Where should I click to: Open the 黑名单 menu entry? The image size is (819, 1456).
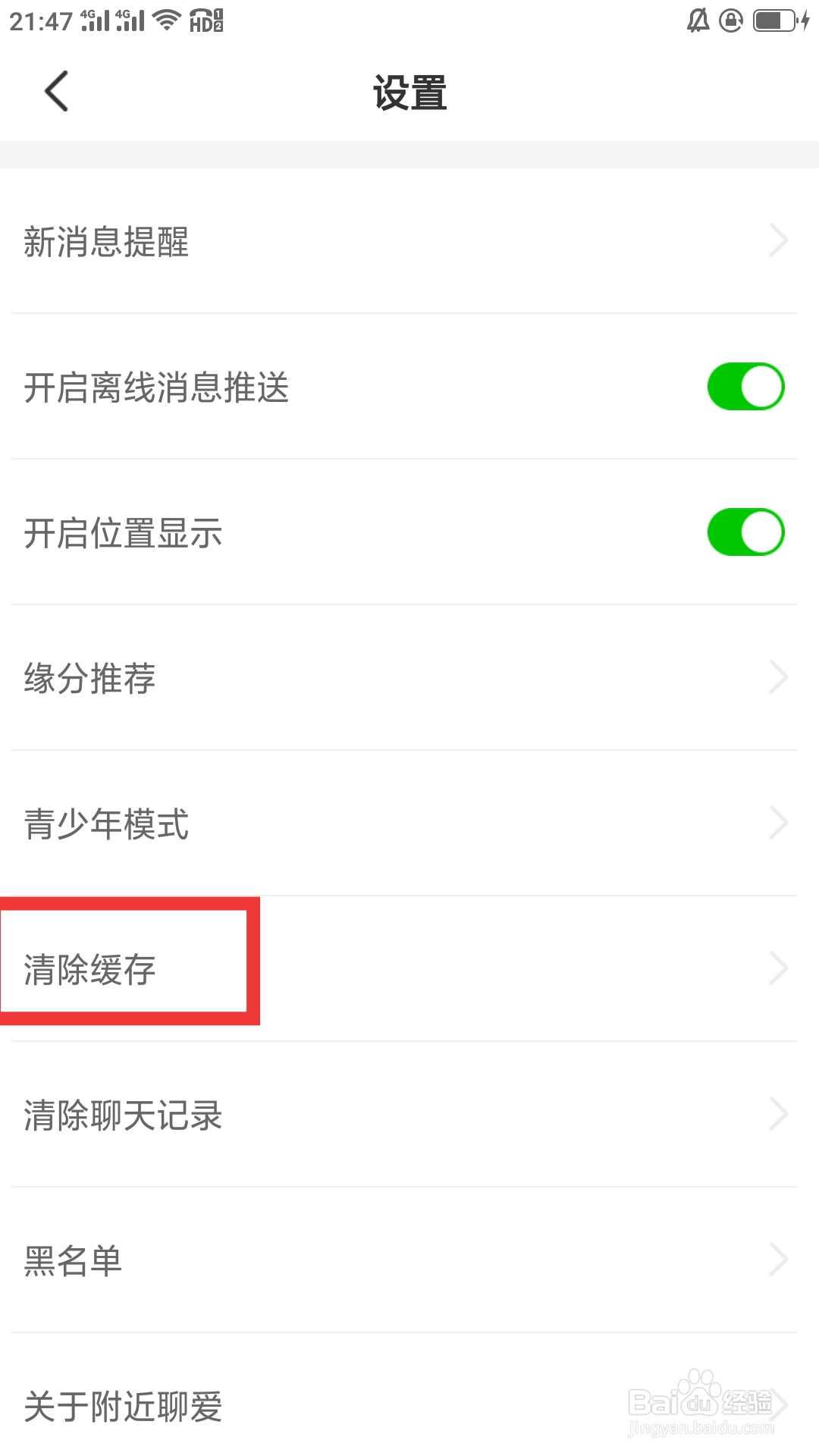point(409,1259)
